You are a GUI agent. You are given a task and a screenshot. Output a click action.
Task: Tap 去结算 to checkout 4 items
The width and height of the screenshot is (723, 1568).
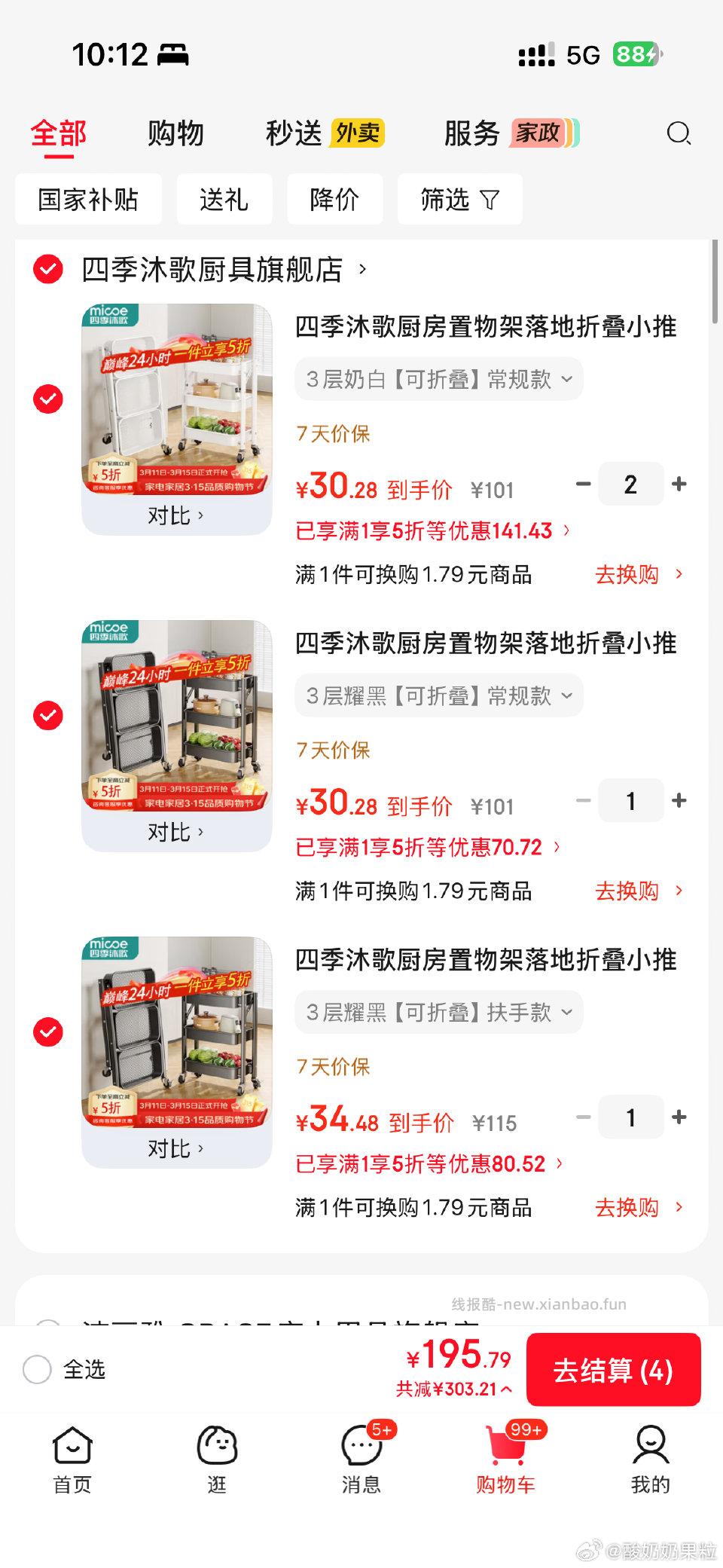click(614, 1369)
